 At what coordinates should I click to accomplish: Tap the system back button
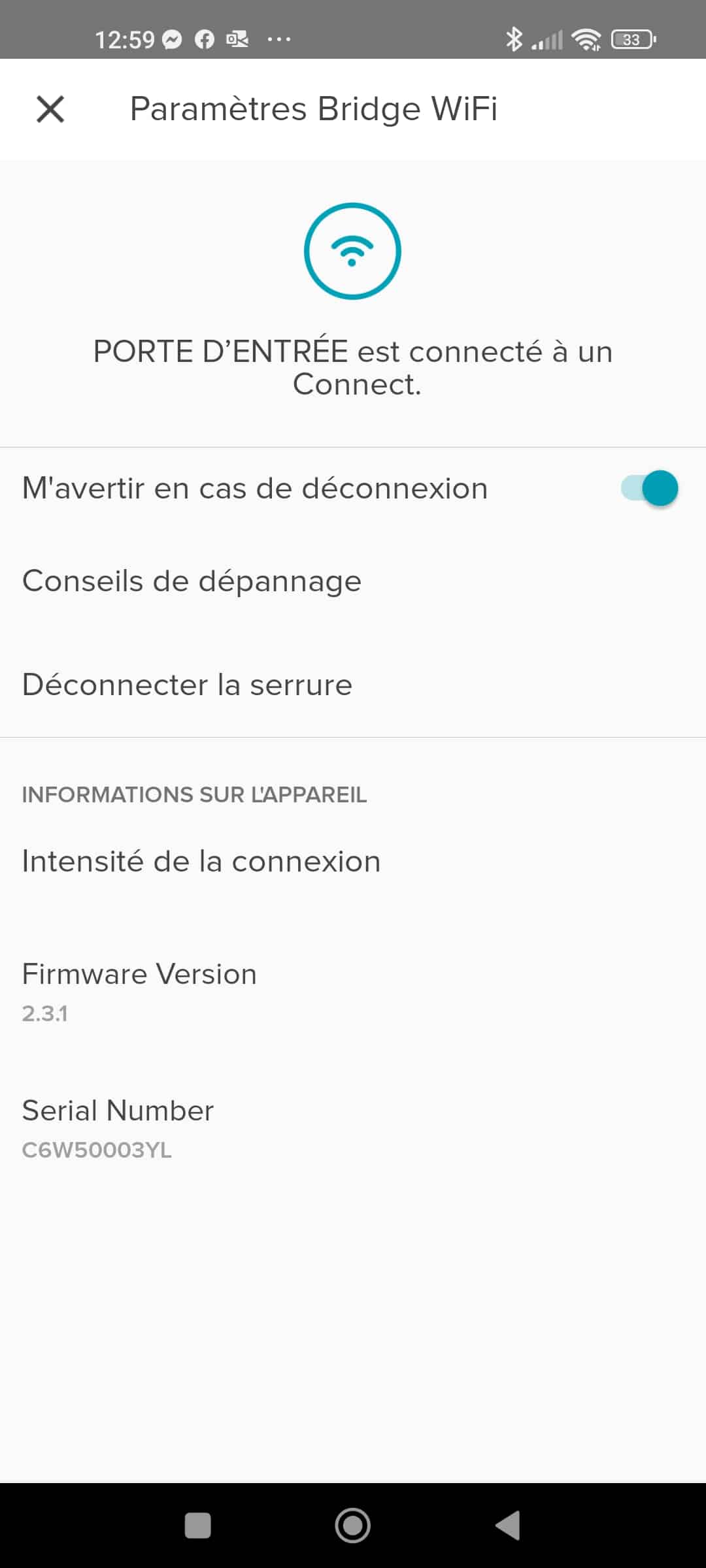pos(508,1526)
